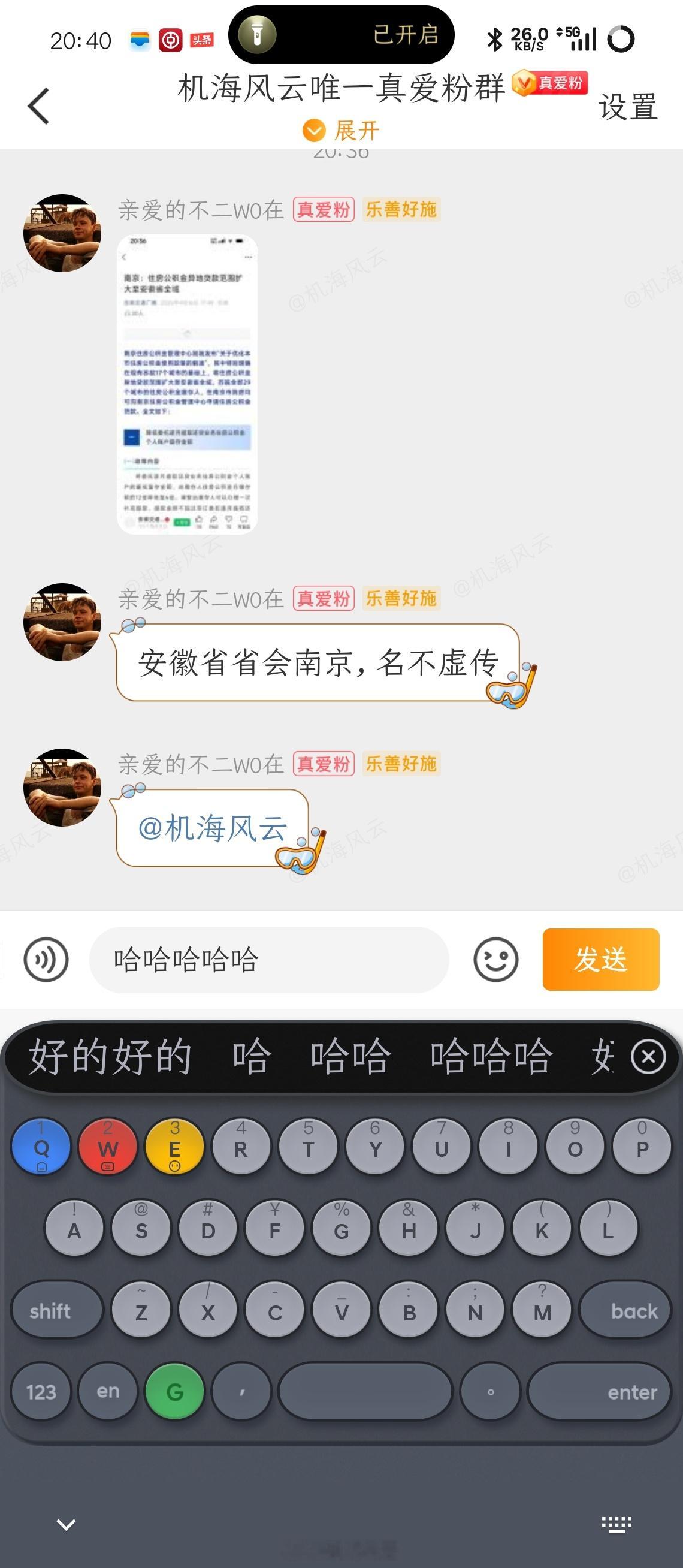Dismiss candidate words via the circled X
The width and height of the screenshot is (683, 1568).
pyautogui.click(x=647, y=1057)
